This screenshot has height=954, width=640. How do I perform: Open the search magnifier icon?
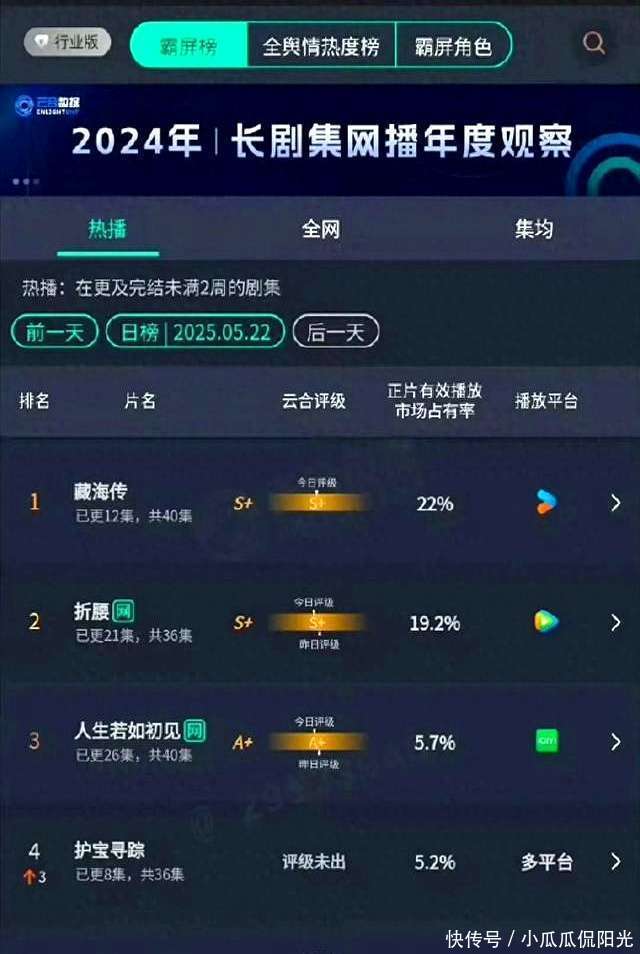pyautogui.click(x=593, y=43)
